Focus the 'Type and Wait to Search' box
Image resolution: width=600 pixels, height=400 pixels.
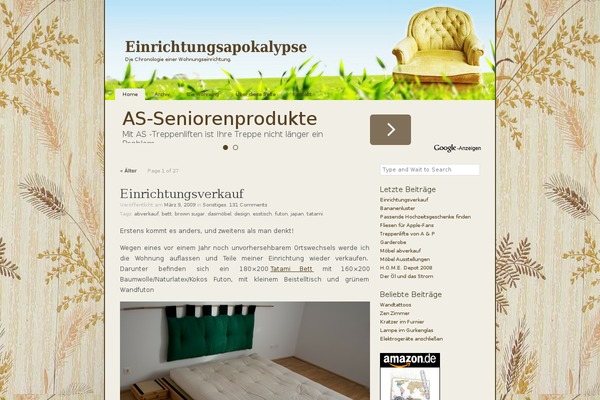coord(429,170)
